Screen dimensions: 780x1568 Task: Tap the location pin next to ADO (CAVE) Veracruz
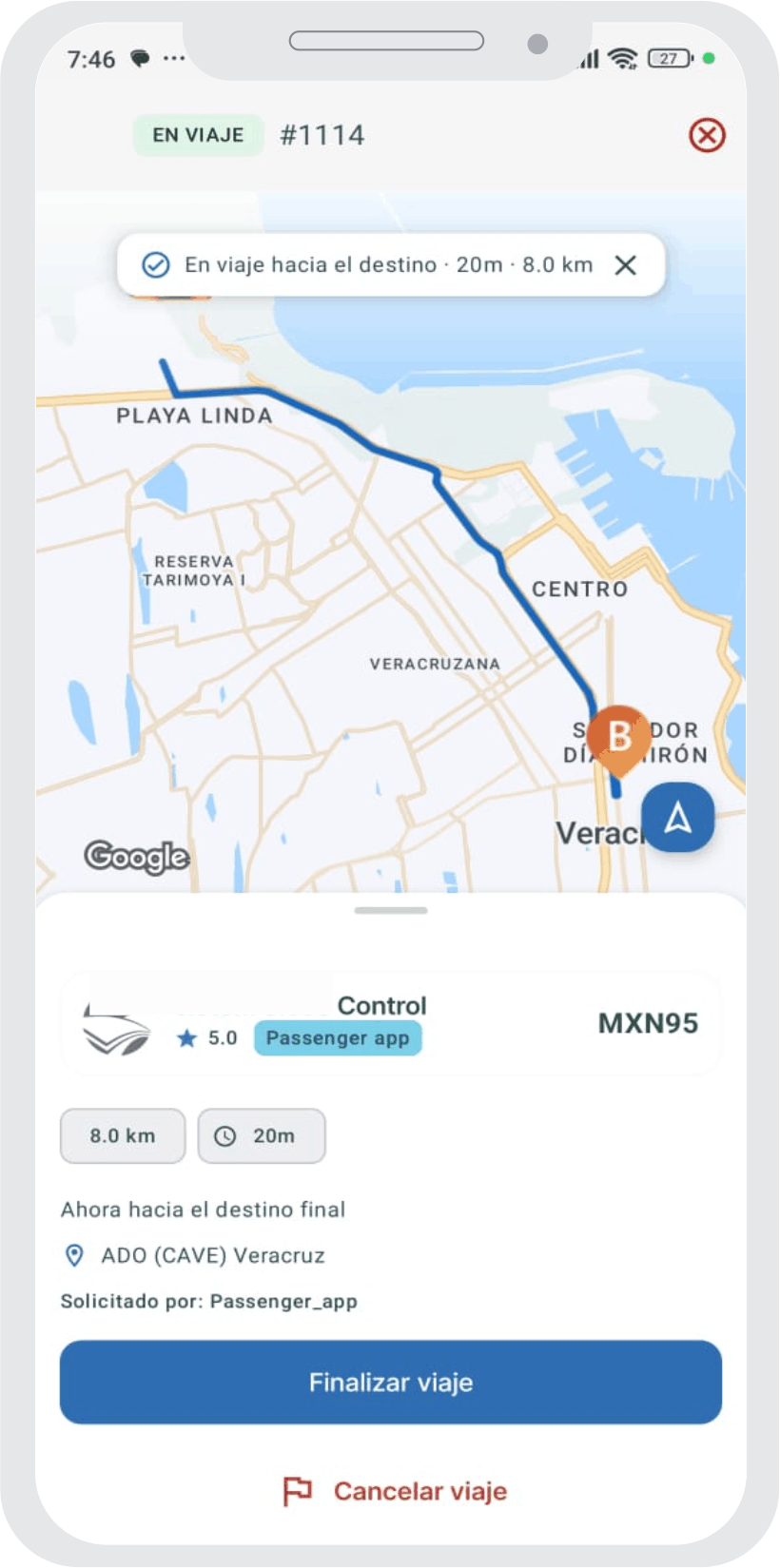coord(73,1254)
